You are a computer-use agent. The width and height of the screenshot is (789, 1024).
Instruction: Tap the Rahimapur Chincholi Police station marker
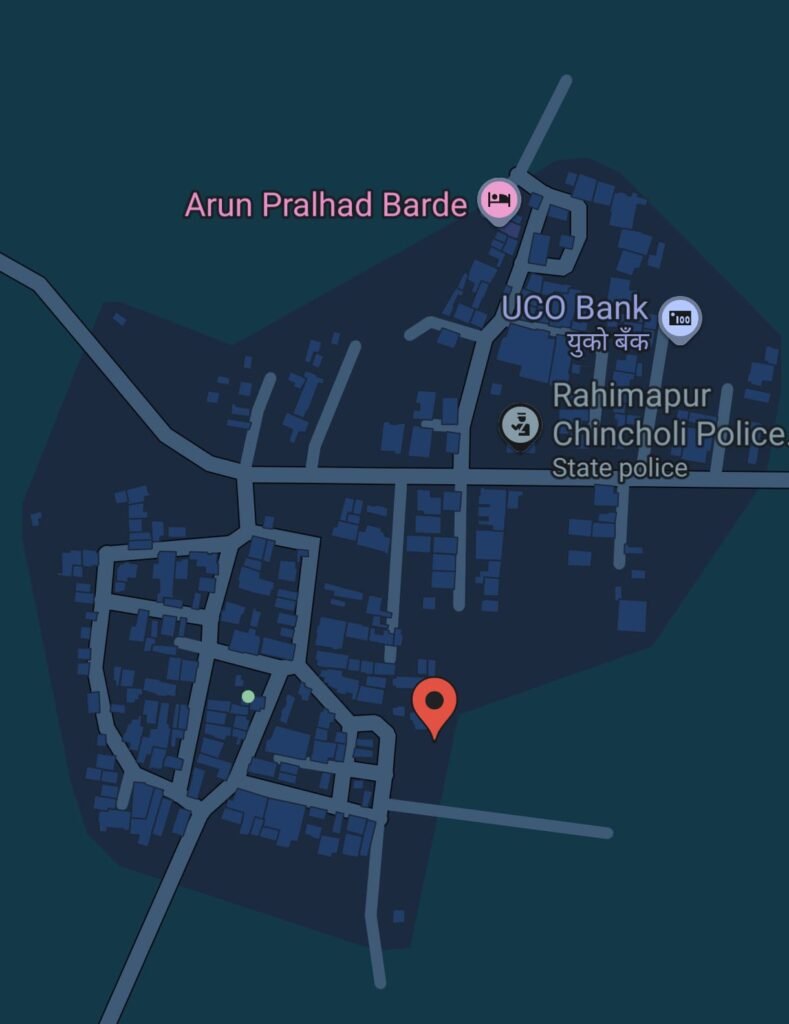(x=520, y=427)
